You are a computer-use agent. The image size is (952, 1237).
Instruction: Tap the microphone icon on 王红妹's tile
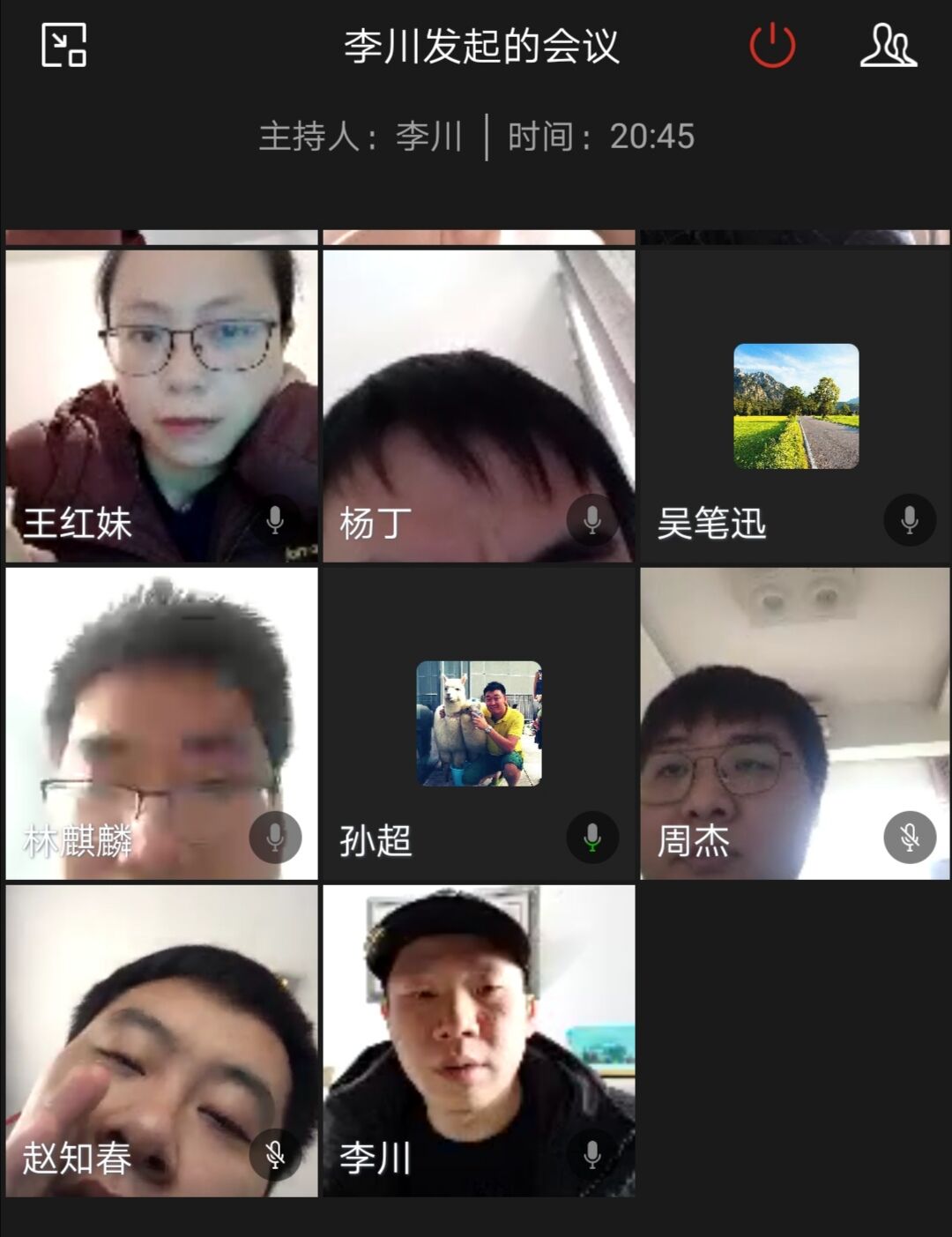275,520
